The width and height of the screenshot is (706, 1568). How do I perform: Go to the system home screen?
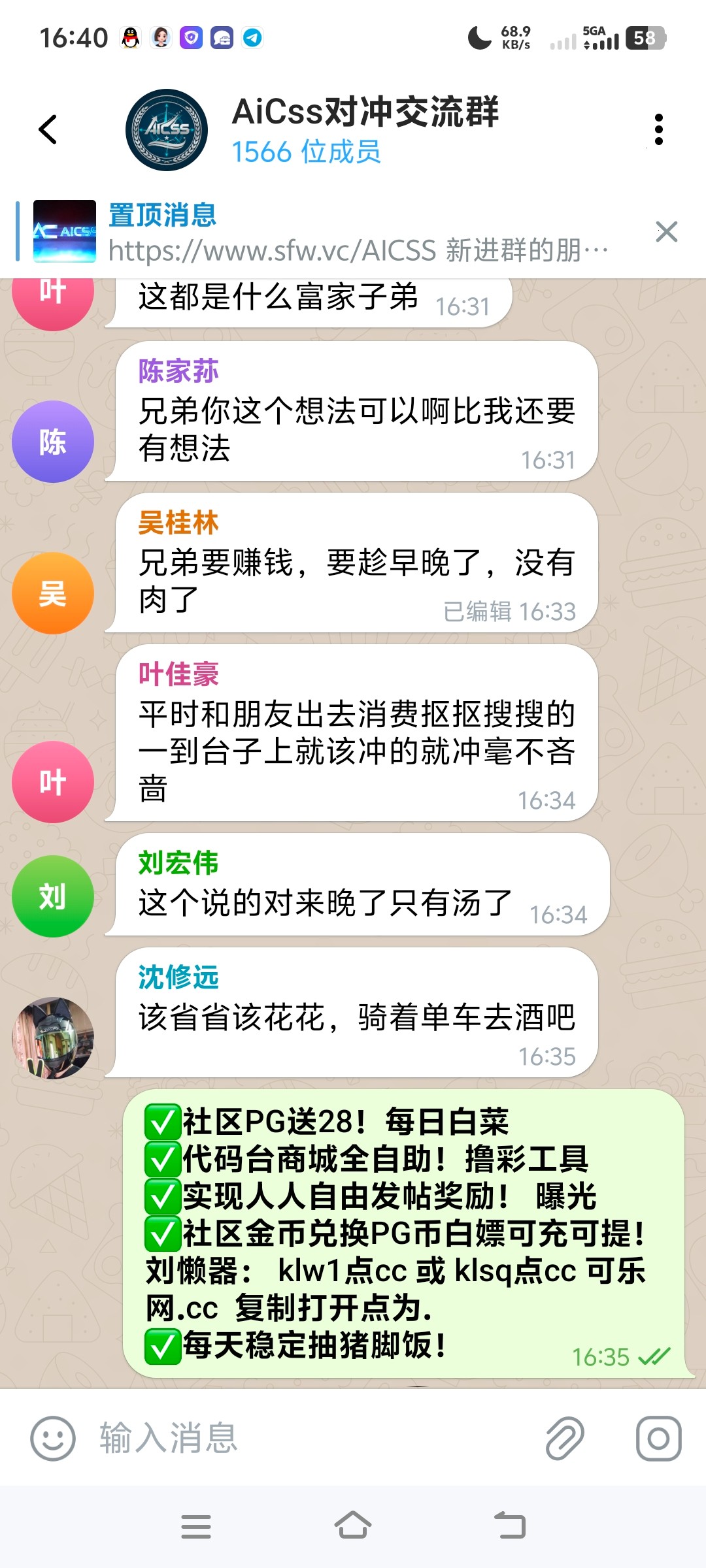(x=353, y=1526)
